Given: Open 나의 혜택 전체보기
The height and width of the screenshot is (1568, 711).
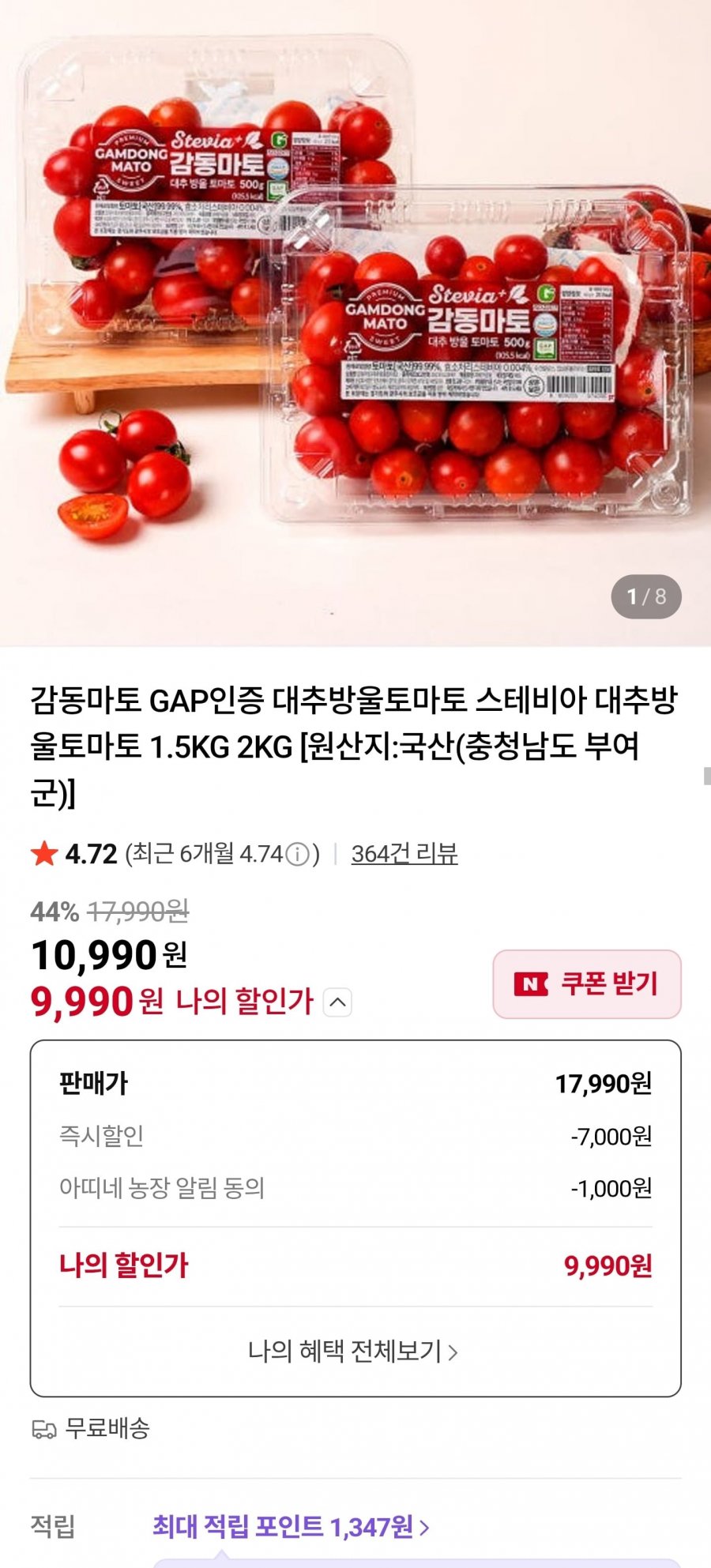Looking at the screenshot, I should [353, 1352].
